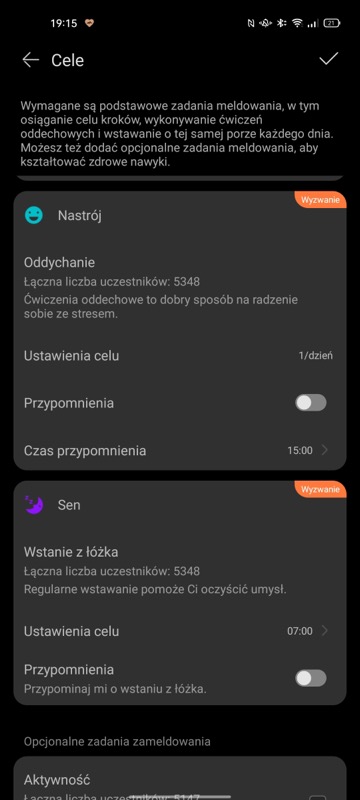This screenshot has width=360, height=800.
Task: Confirm goals with the checkmark icon
Action: 328,59
